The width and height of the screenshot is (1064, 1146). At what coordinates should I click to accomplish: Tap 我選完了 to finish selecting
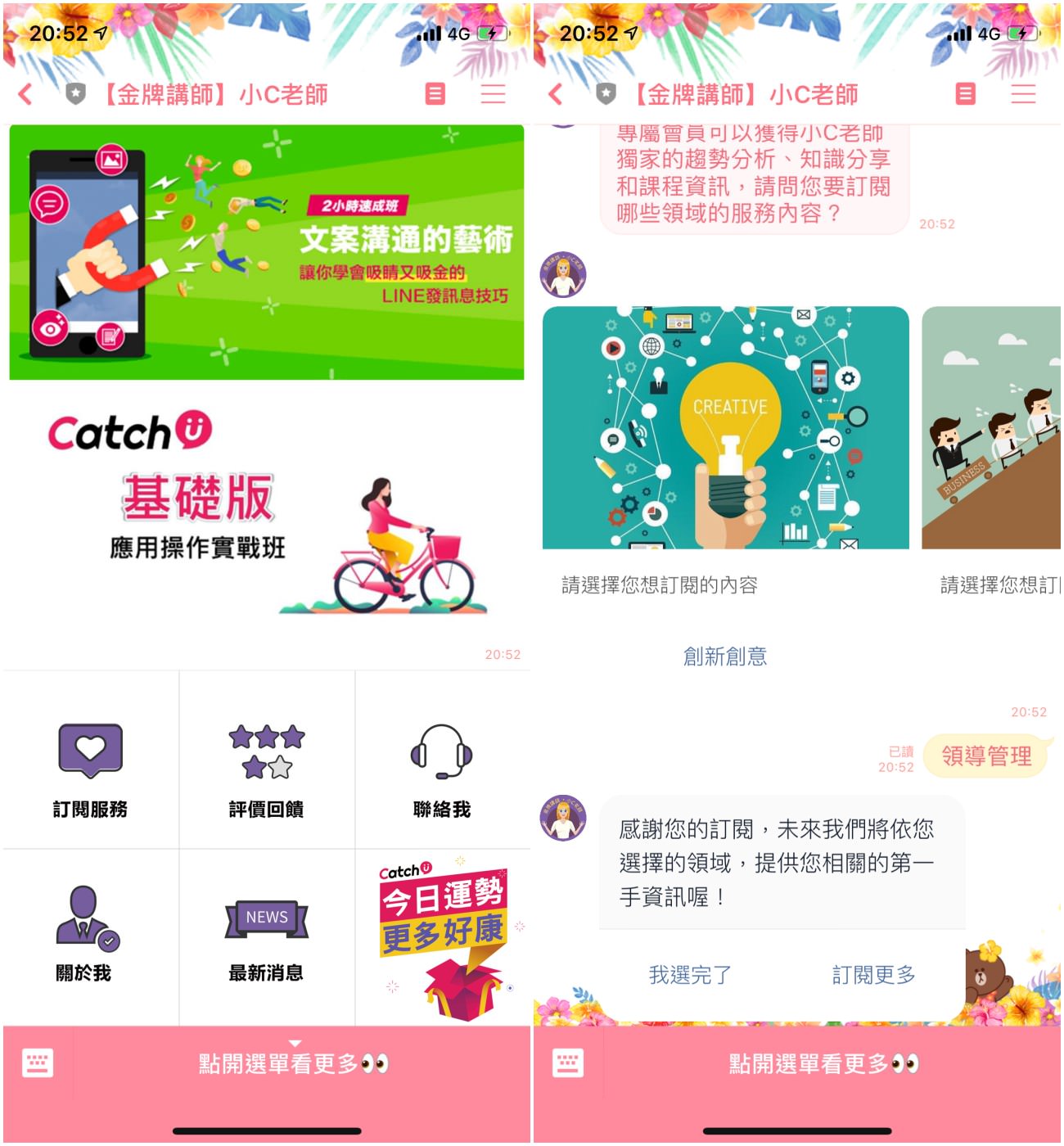pos(690,975)
